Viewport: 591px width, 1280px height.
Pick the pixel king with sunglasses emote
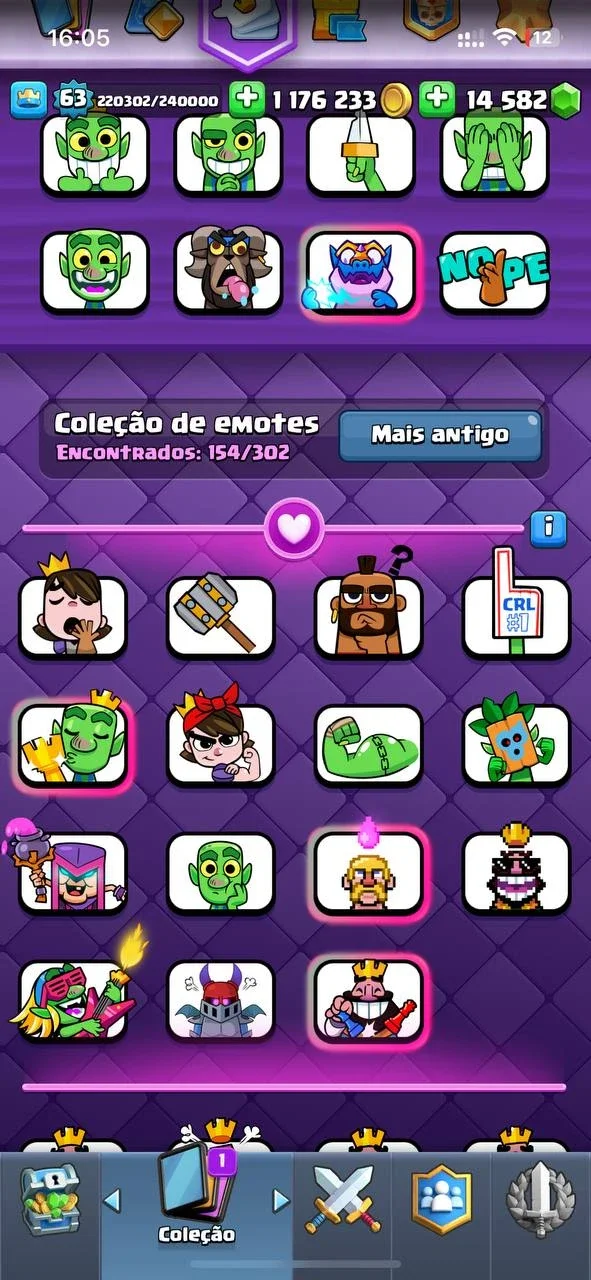[x=516, y=866]
